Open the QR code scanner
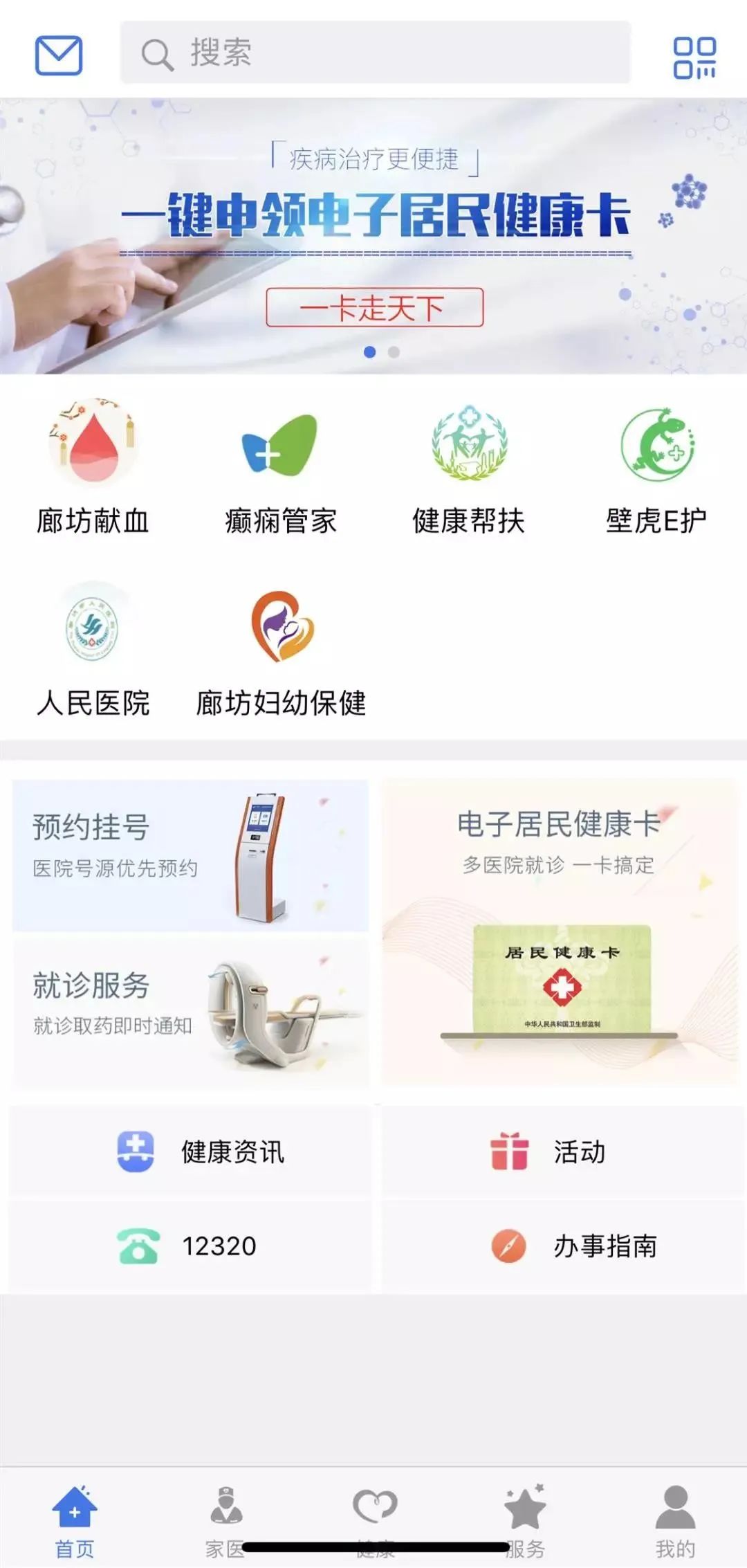The image size is (747, 1568). [x=694, y=57]
